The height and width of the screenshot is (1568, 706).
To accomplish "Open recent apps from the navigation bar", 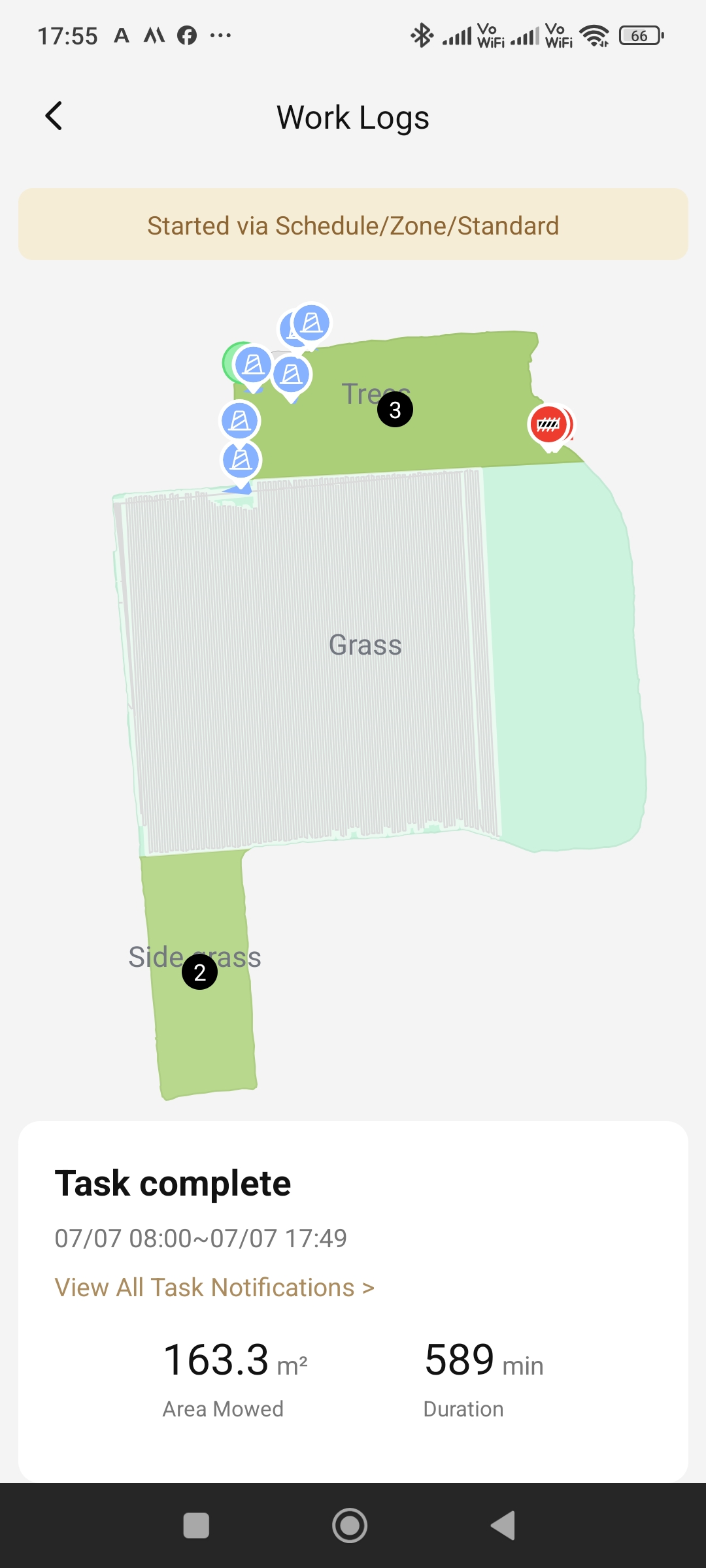I will [196, 1526].
